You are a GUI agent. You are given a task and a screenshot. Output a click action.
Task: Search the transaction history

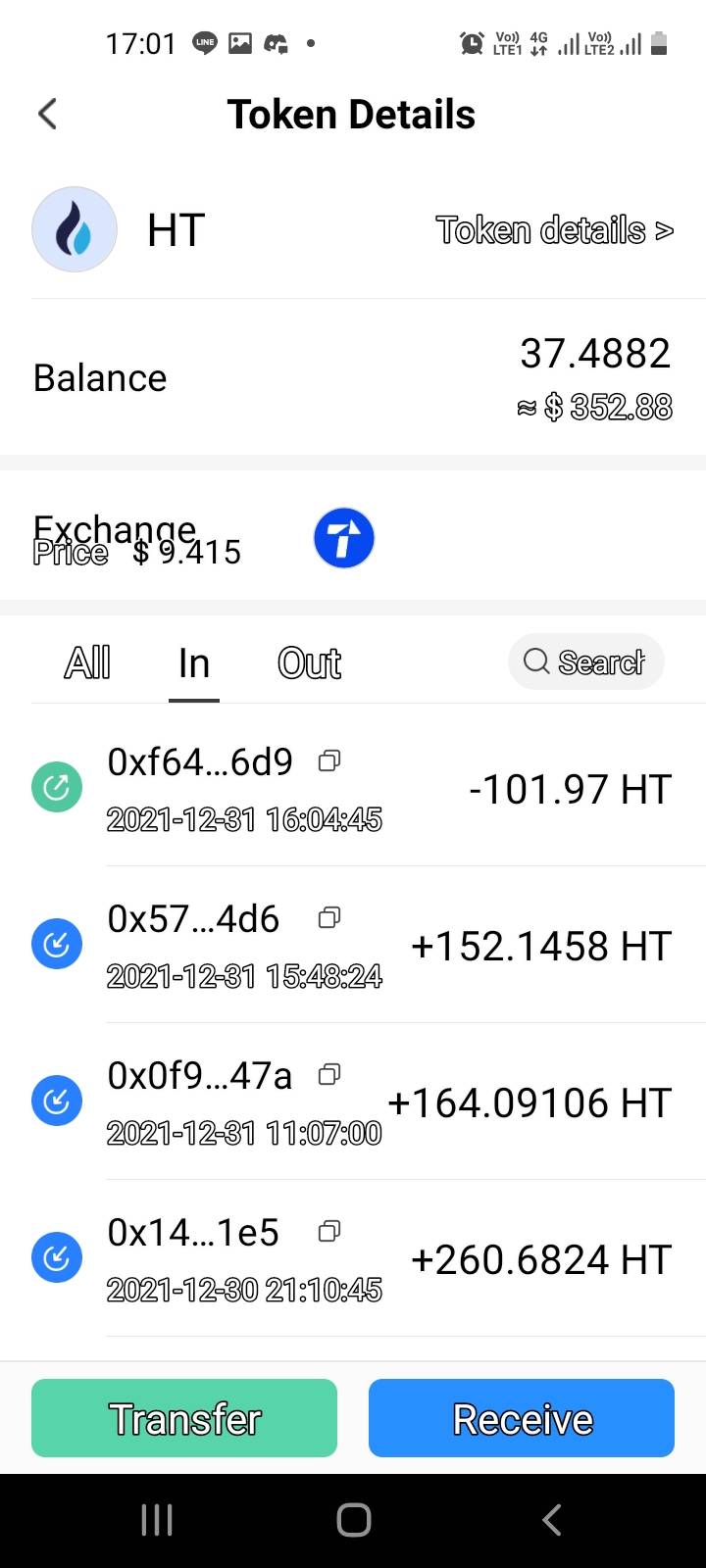585,662
